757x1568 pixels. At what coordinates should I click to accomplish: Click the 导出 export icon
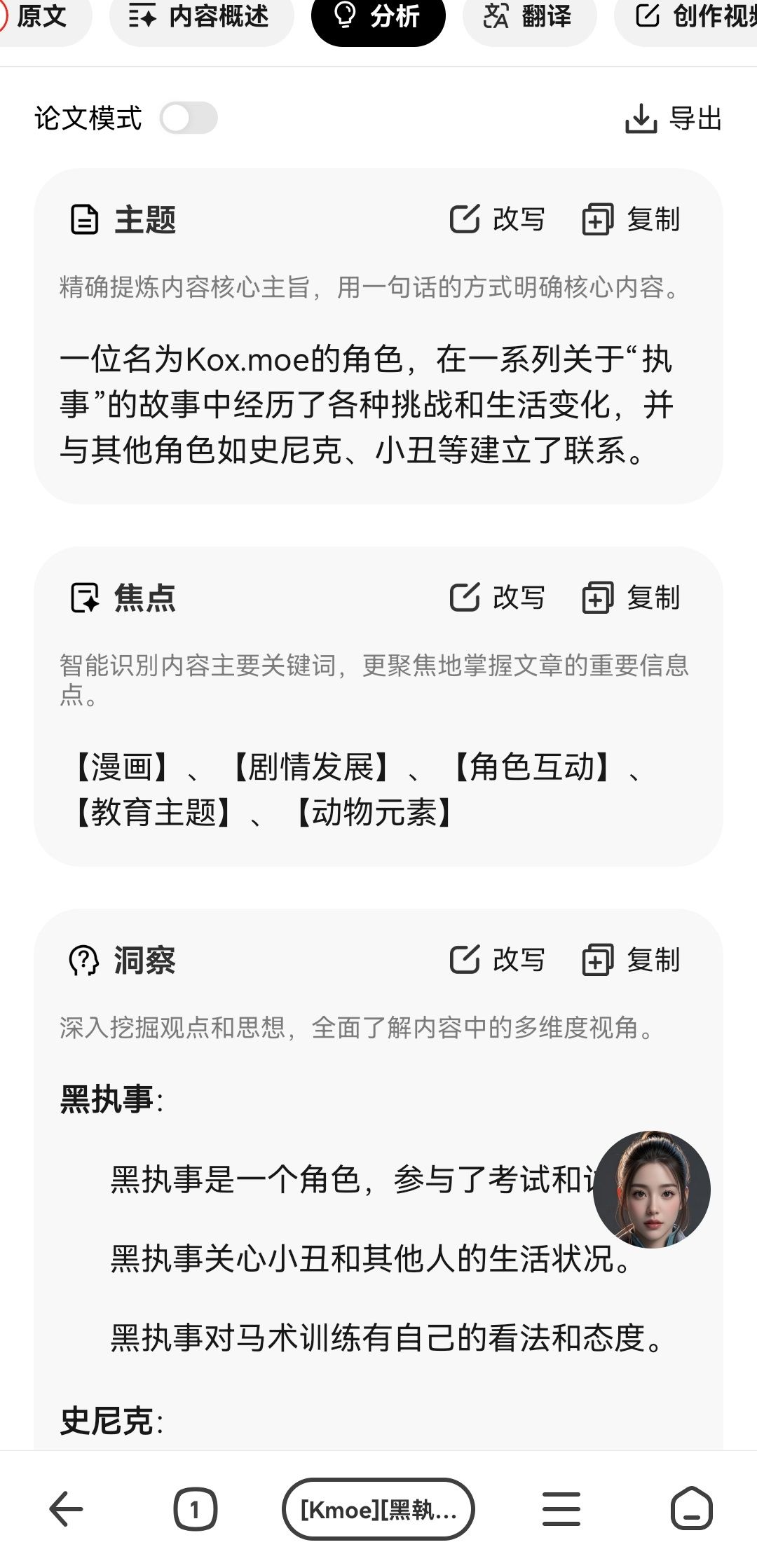(x=642, y=119)
